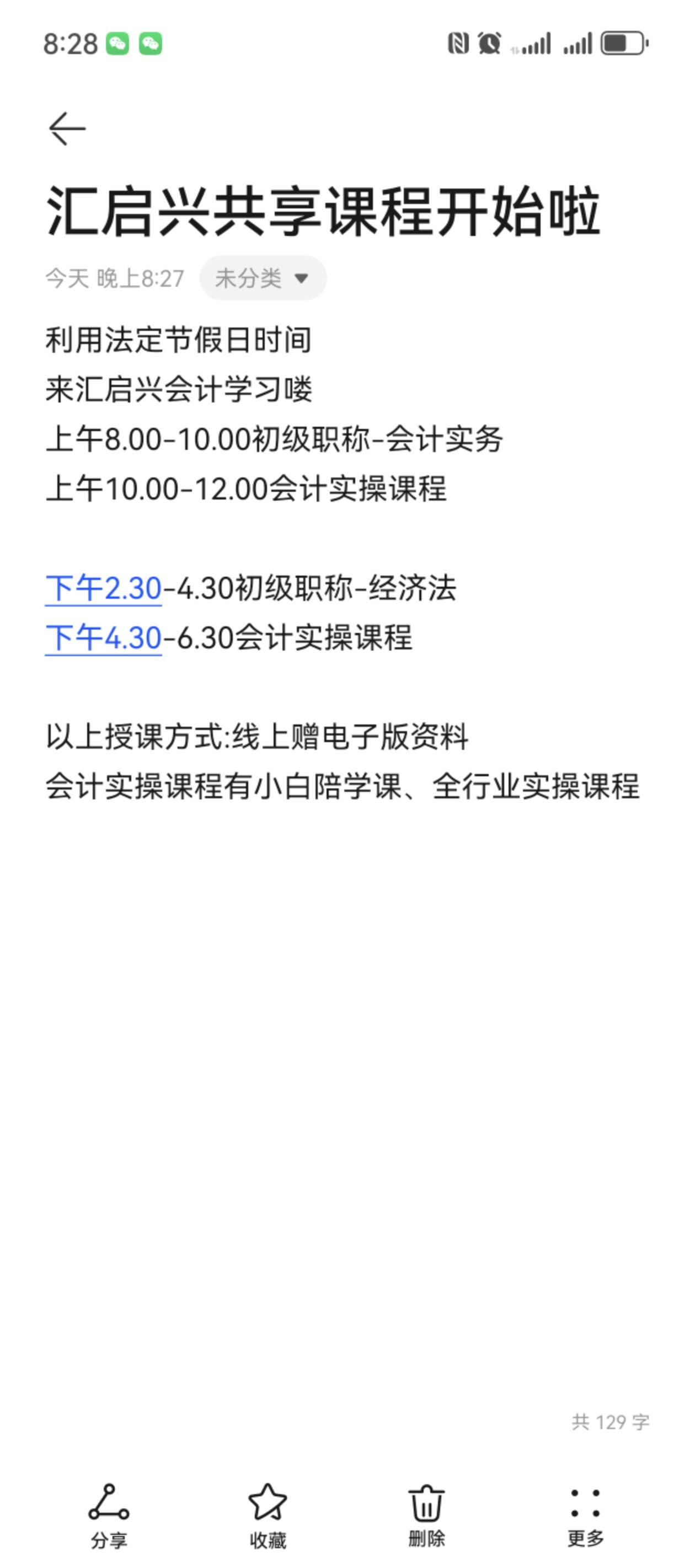
Task: Tap the 下午4.30 time link
Action: [x=104, y=638]
